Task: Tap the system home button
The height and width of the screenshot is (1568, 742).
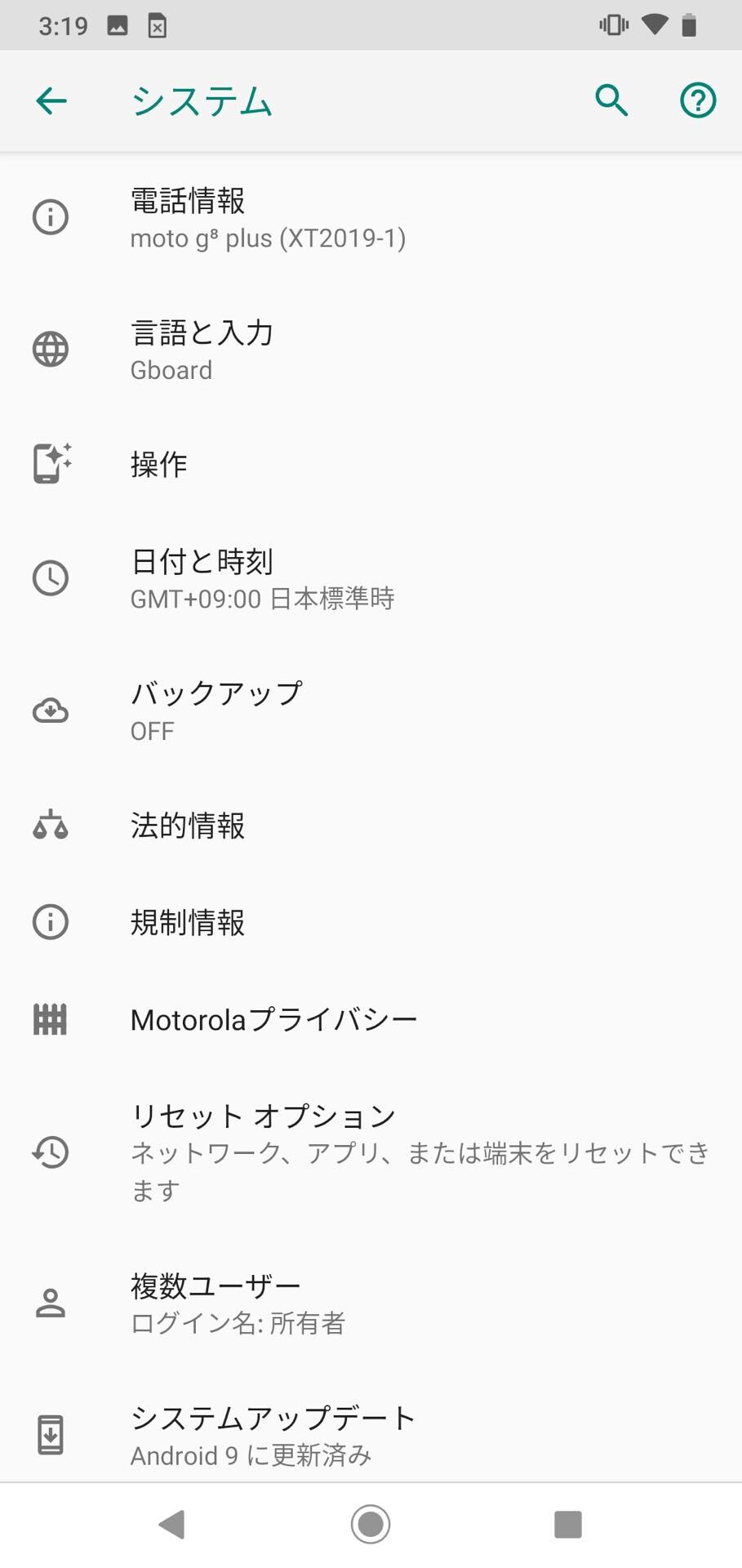Action: point(371,1524)
